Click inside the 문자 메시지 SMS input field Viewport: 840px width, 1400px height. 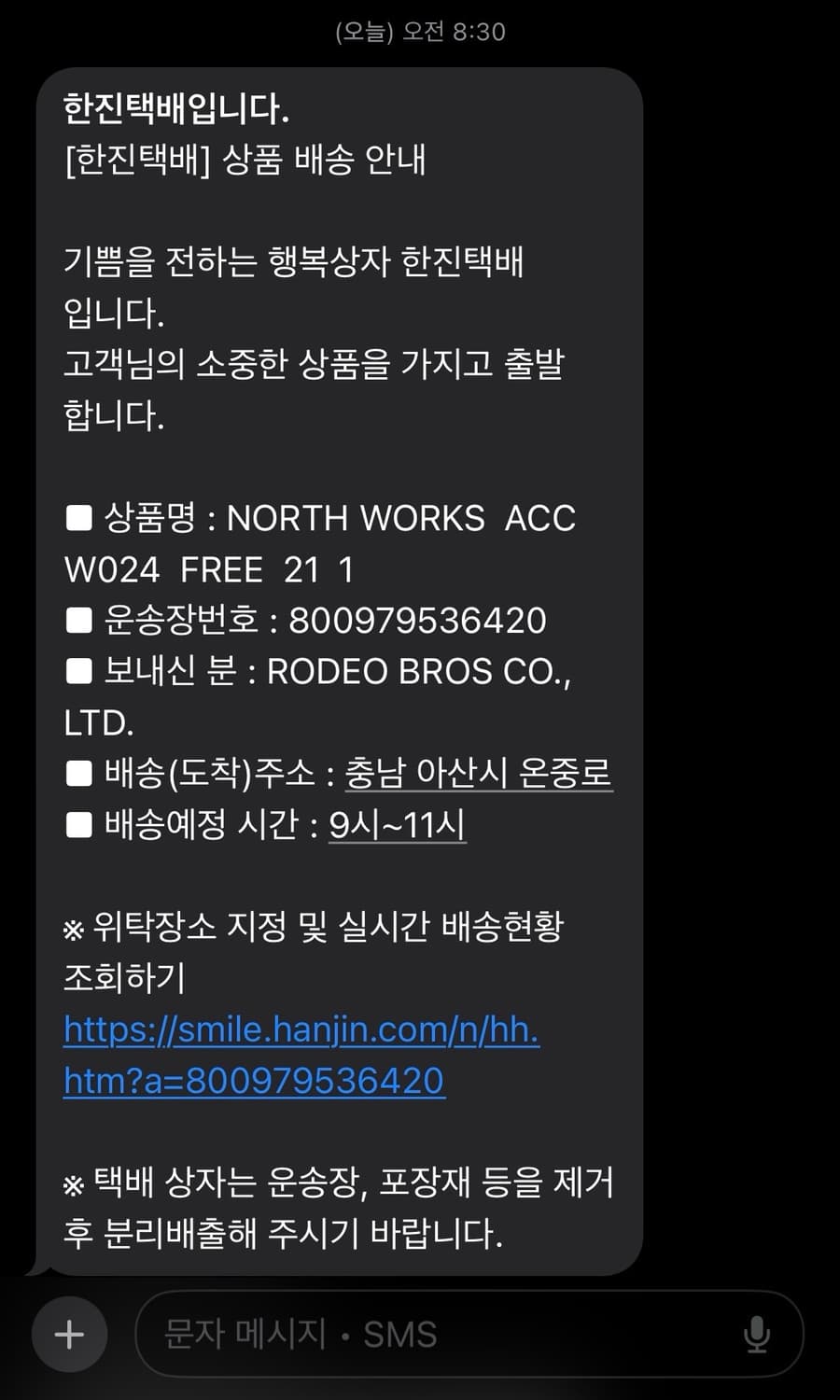(420, 1334)
